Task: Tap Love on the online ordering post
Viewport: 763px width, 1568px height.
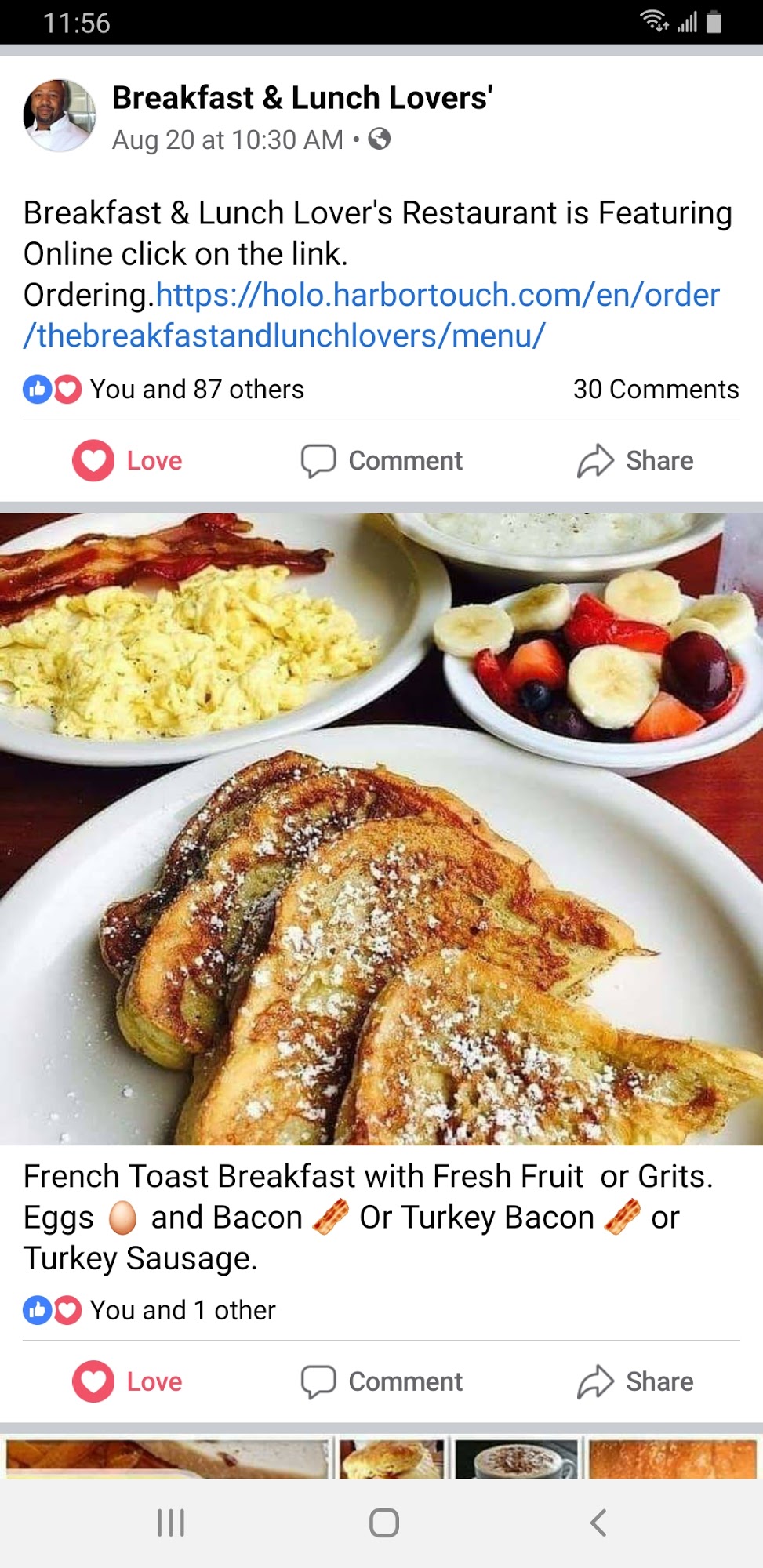Action: point(128,460)
